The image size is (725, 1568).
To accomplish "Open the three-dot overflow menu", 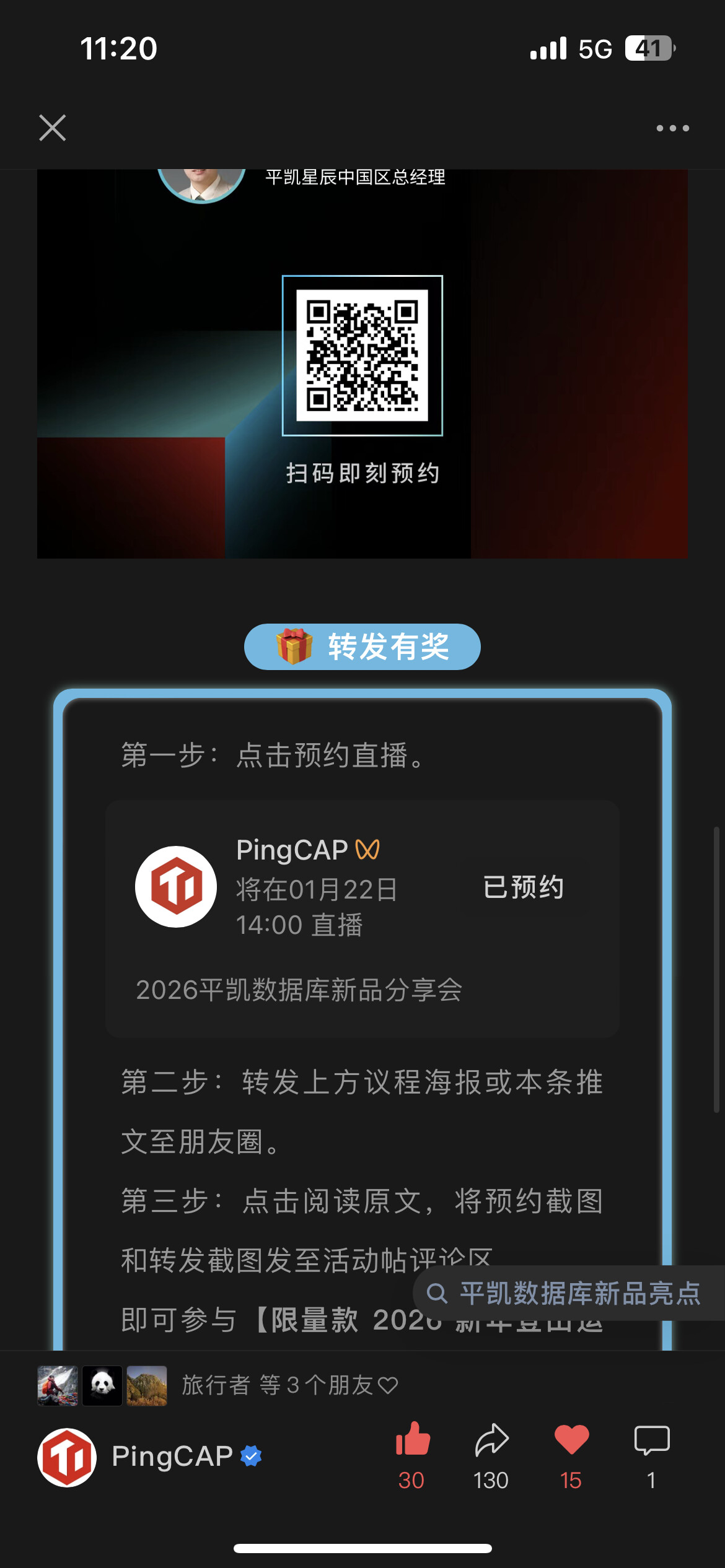I will click(x=672, y=128).
